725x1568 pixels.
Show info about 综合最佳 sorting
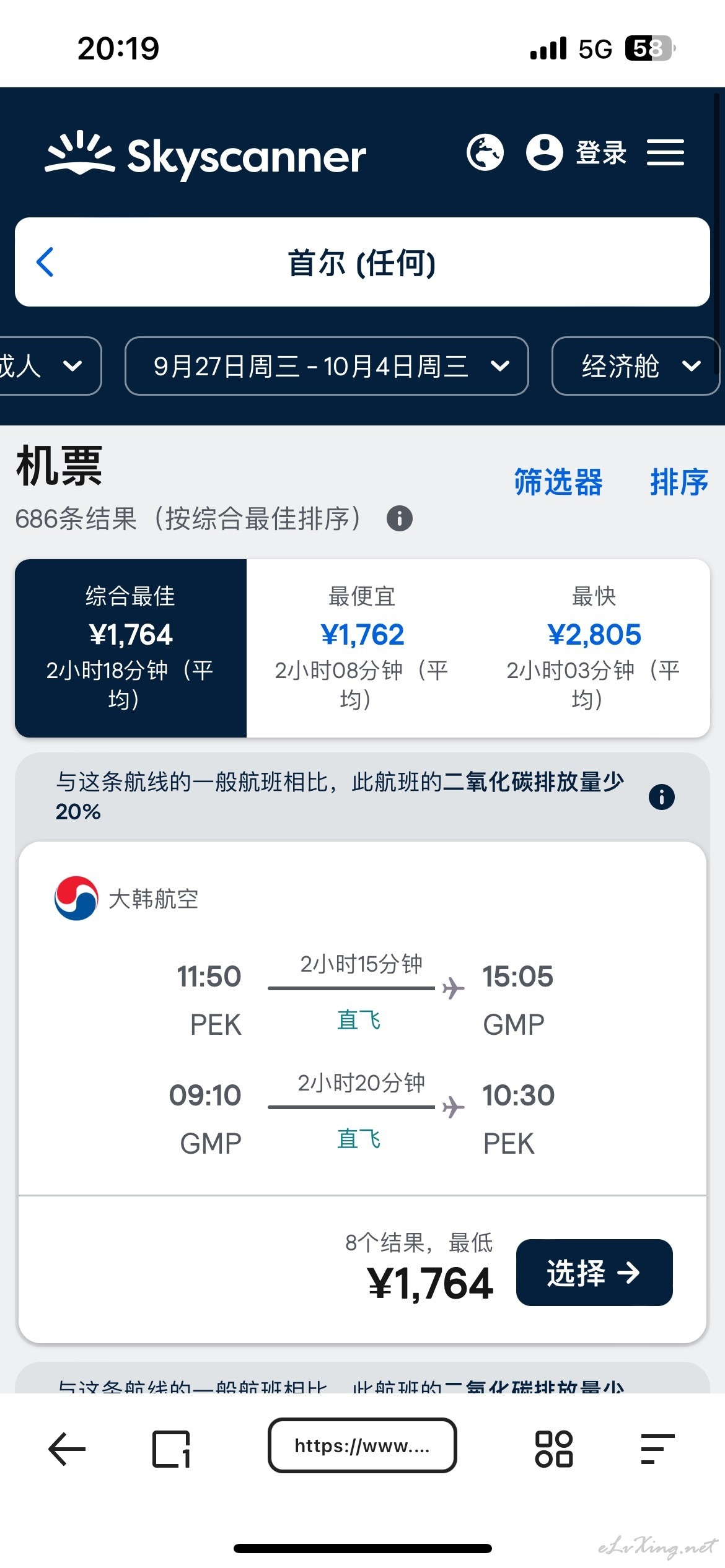pyautogui.click(x=400, y=518)
